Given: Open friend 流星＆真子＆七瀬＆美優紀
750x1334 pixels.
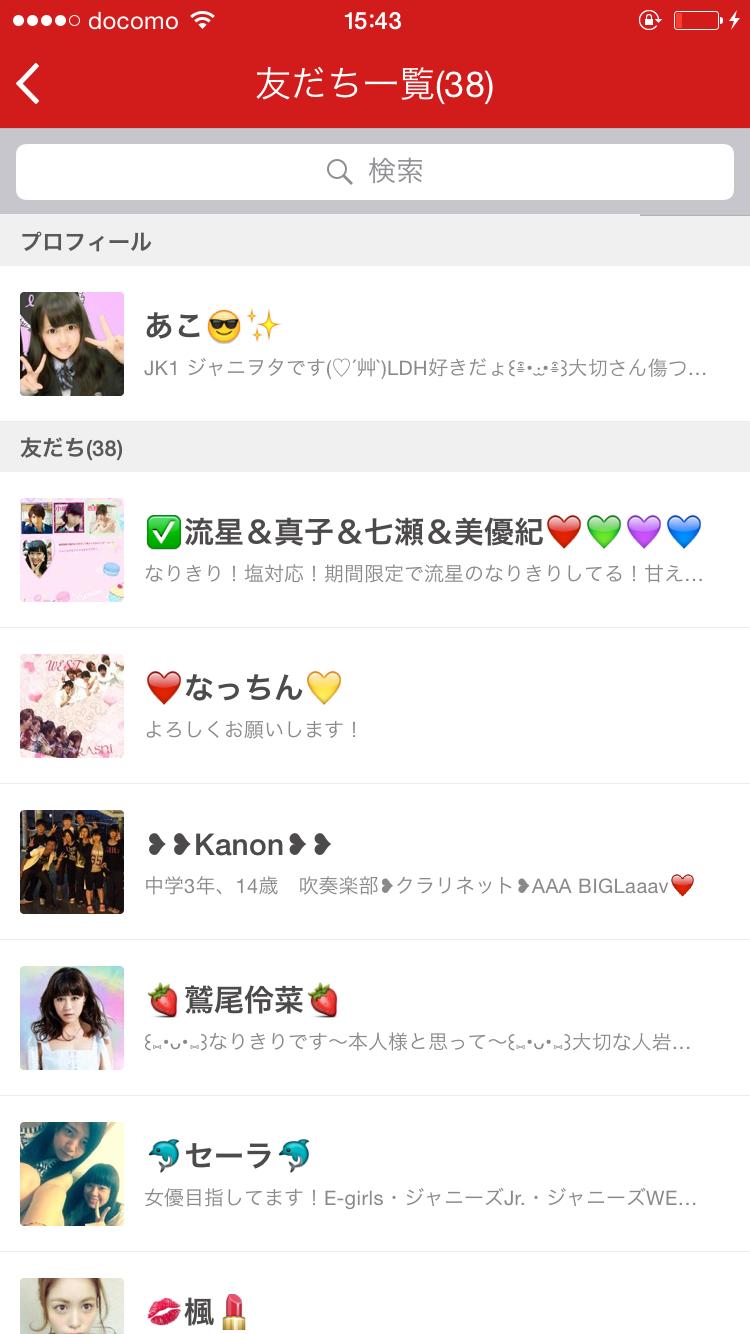Looking at the screenshot, I should pyautogui.click(x=375, y=549).
